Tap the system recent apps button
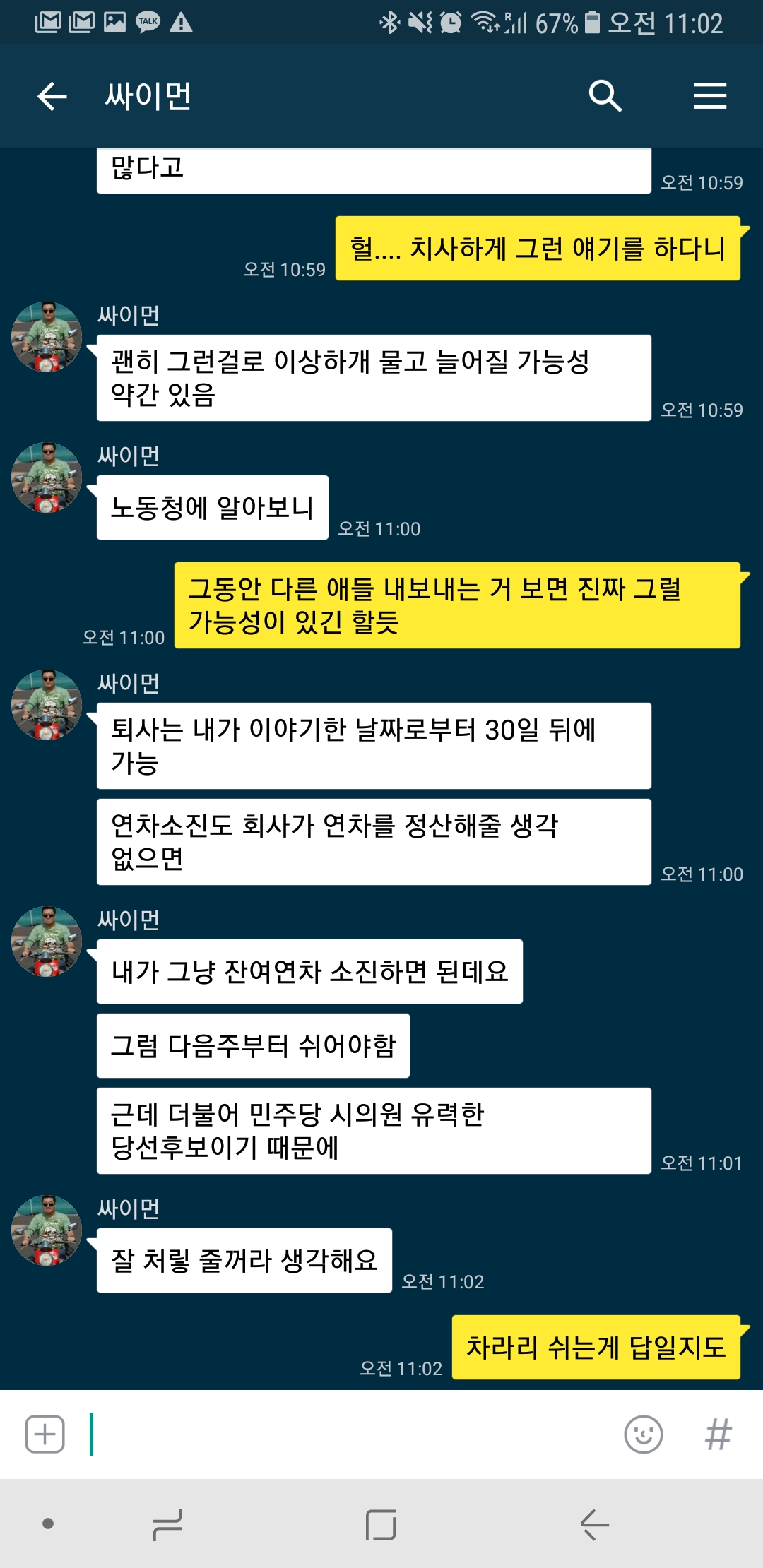Viewport: 763px width, 1568px height. pyautogui.click(x=167, y=1524)
